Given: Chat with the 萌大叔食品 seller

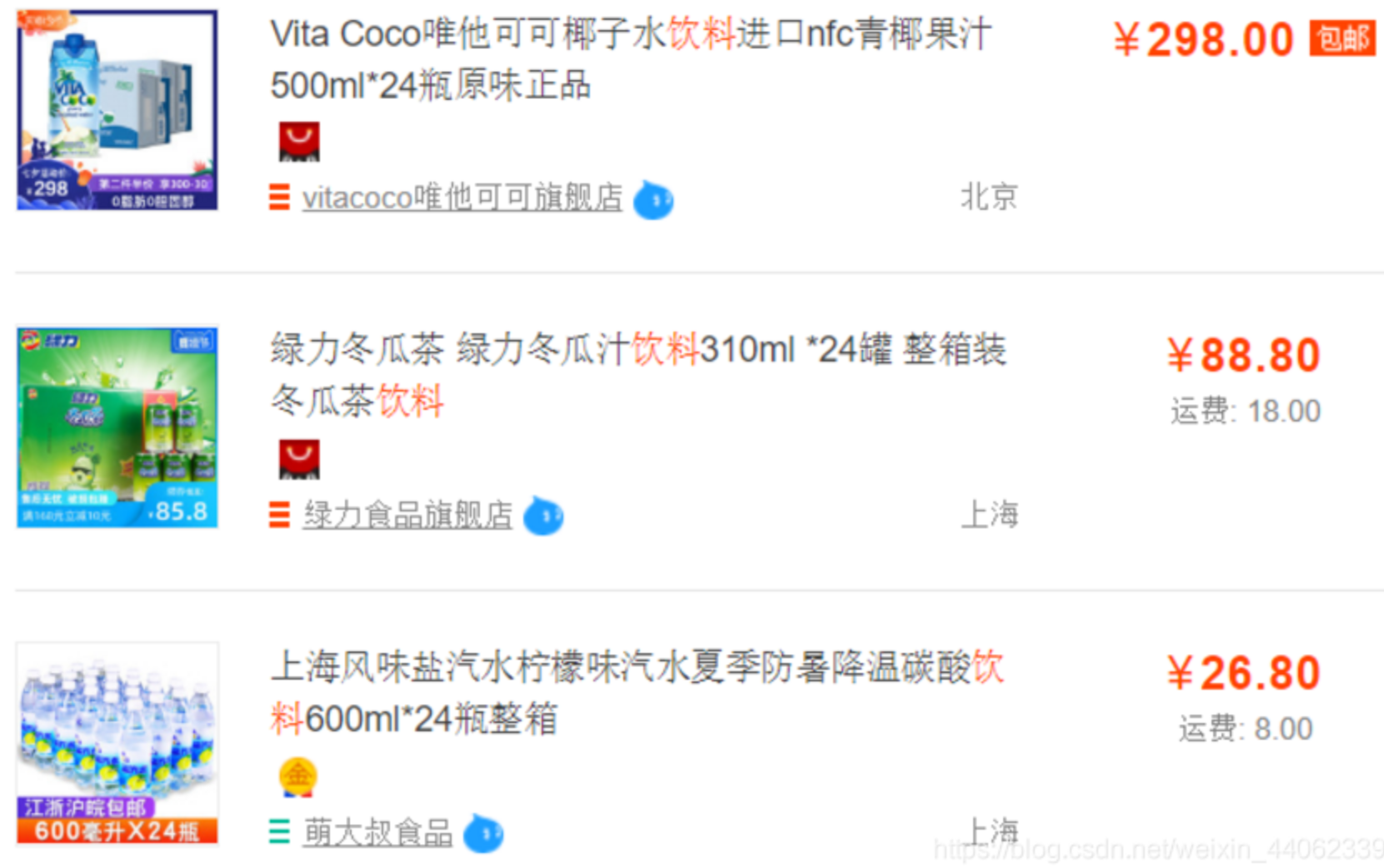Looking at the screenshot, I should 483,833.
